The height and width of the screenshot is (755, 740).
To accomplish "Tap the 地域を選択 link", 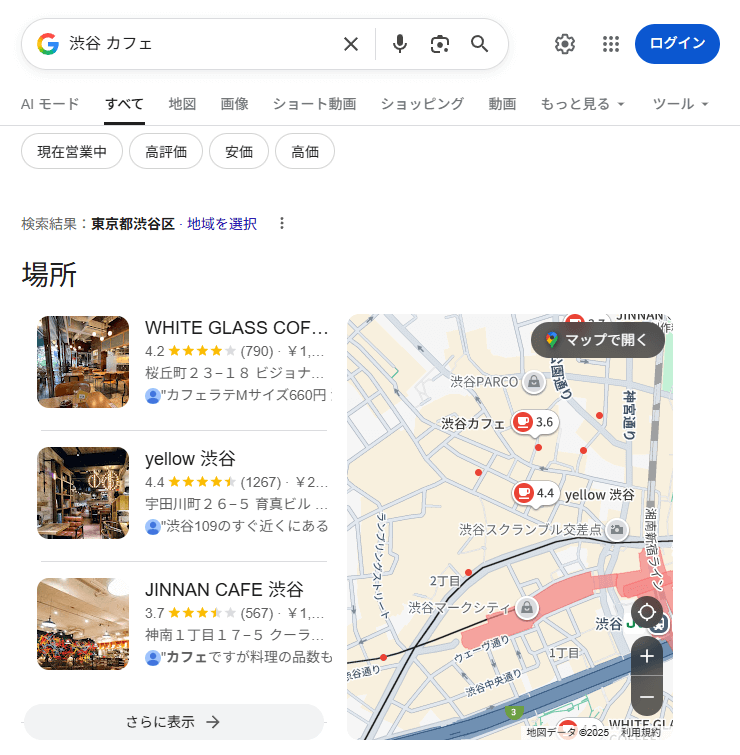I will [x=222, y=224].
